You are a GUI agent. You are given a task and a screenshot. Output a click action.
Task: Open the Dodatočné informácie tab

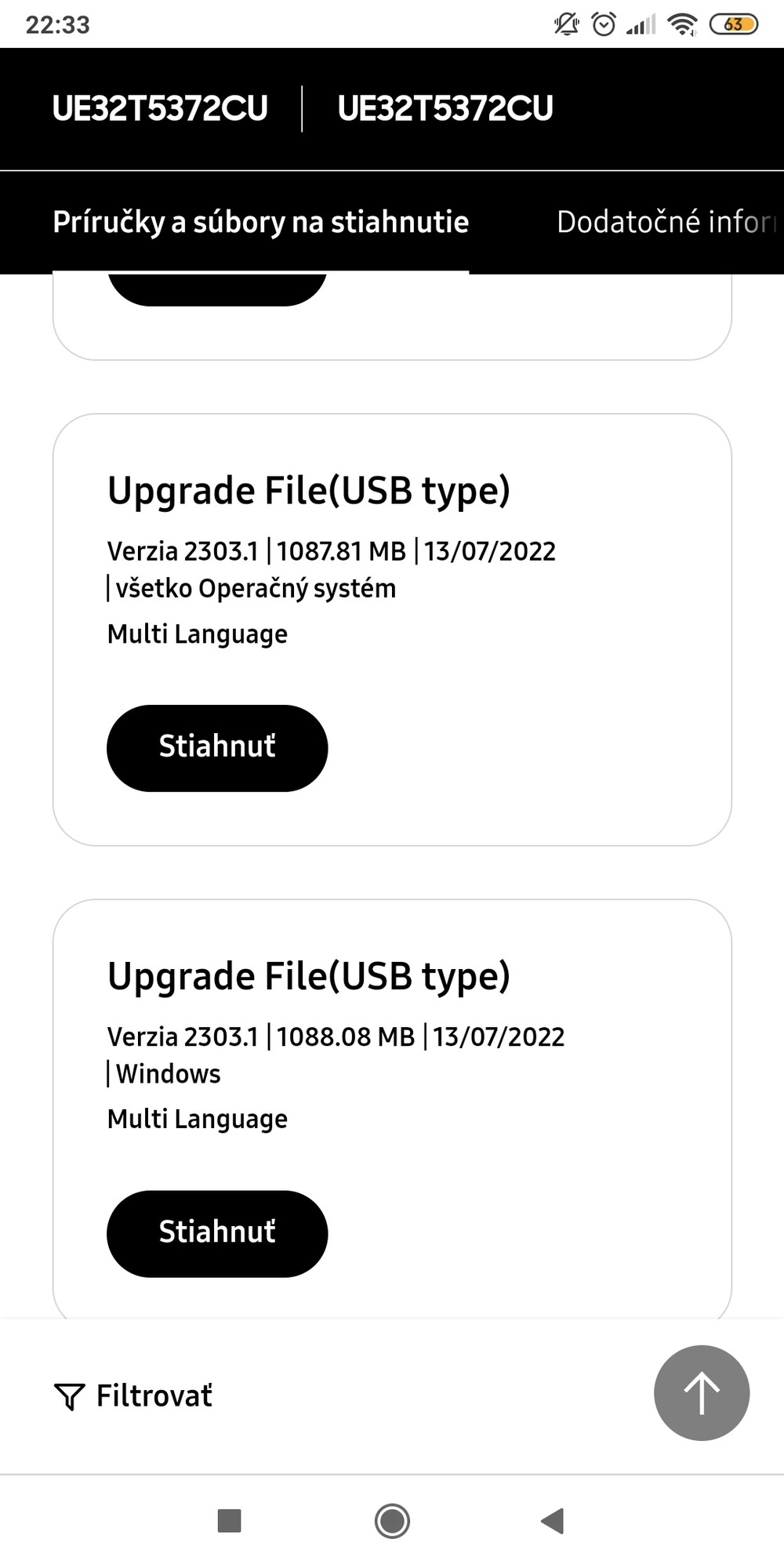666,223
